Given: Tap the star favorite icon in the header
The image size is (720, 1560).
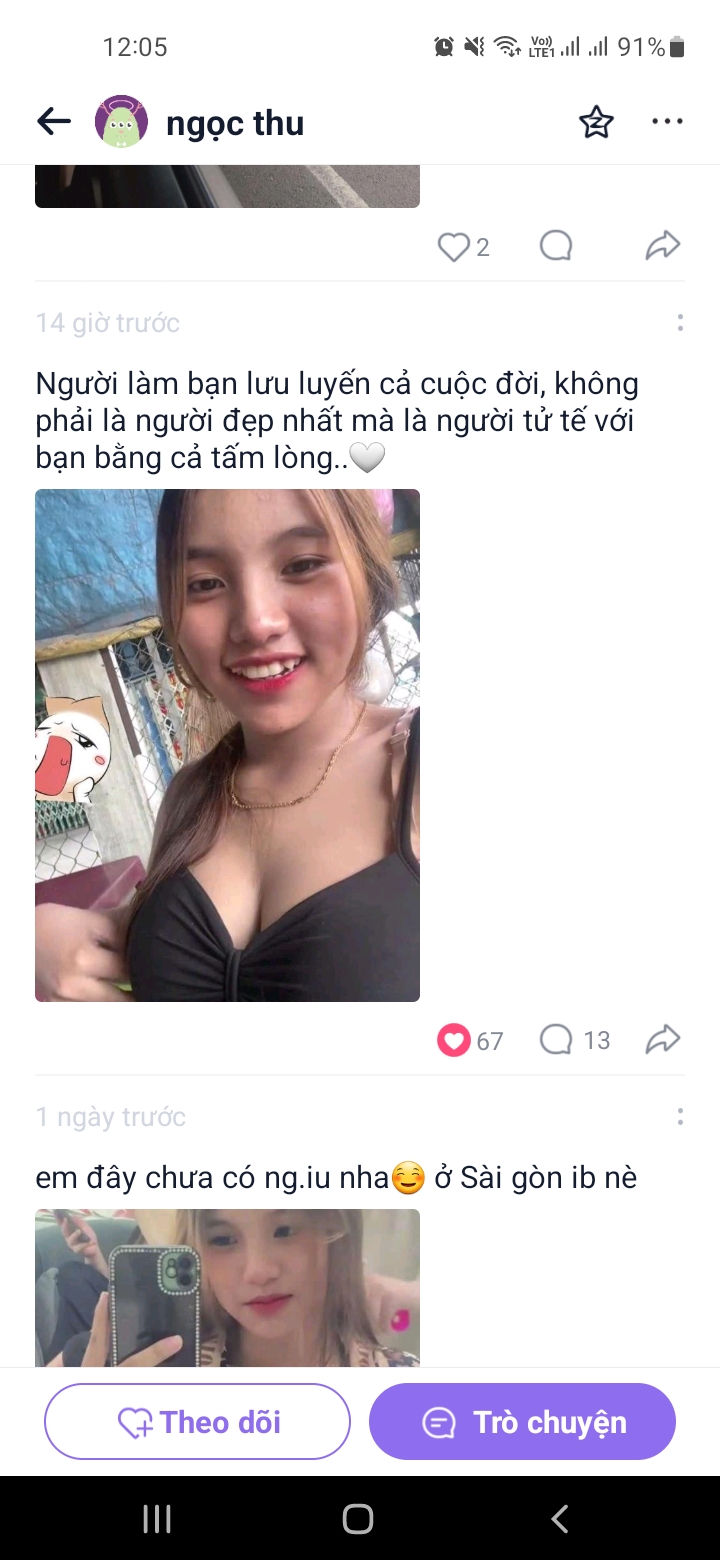Looking at the screenshot, I should [x=596, y=122].
